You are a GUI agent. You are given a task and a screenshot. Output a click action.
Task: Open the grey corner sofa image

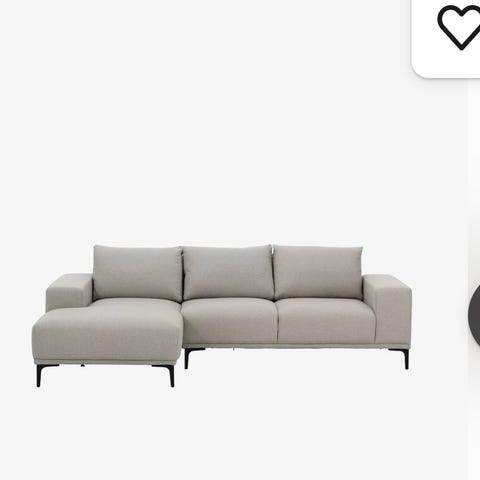(x=222, y=316)
